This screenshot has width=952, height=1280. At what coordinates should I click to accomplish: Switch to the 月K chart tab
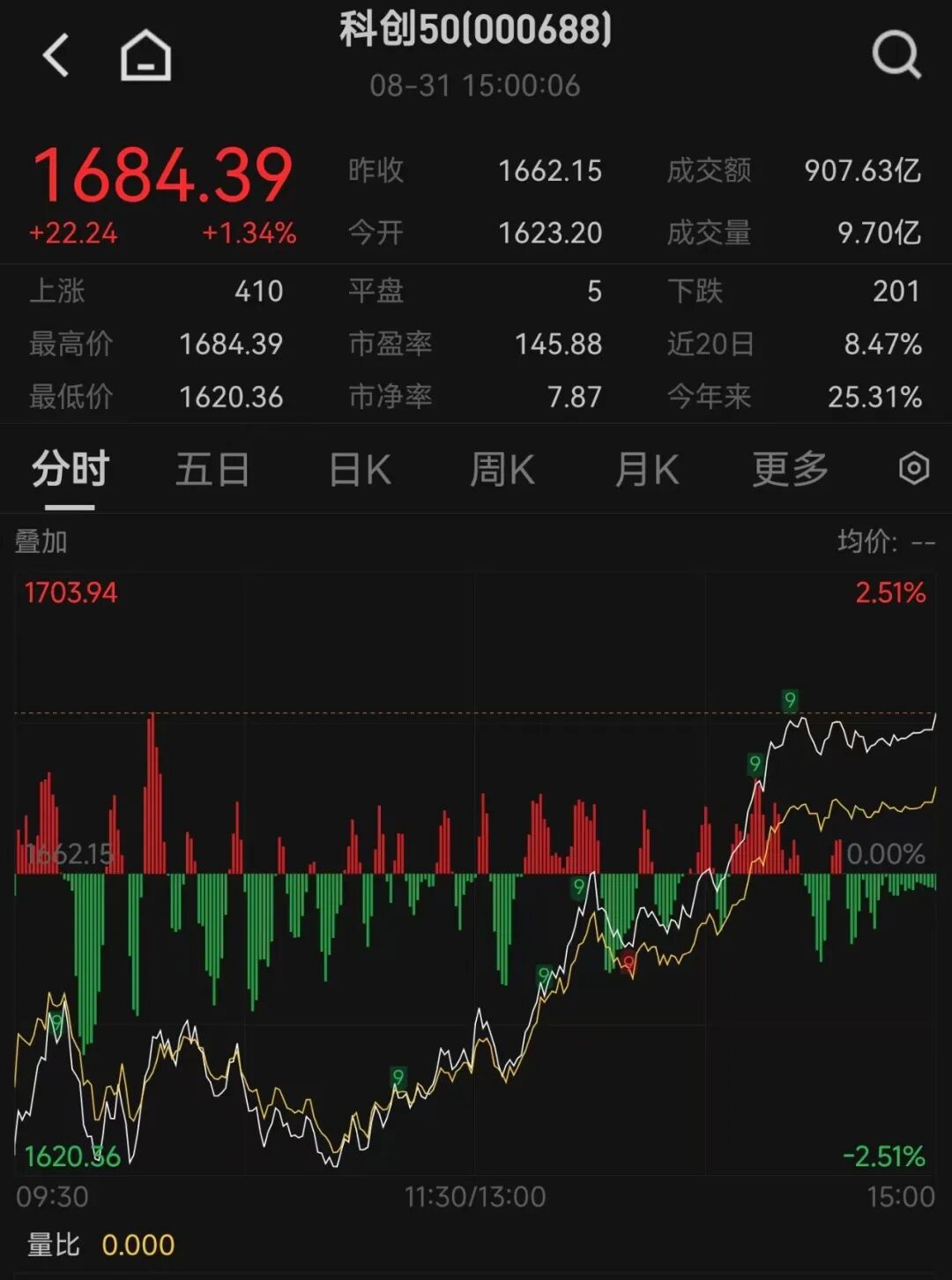[647, 469]
